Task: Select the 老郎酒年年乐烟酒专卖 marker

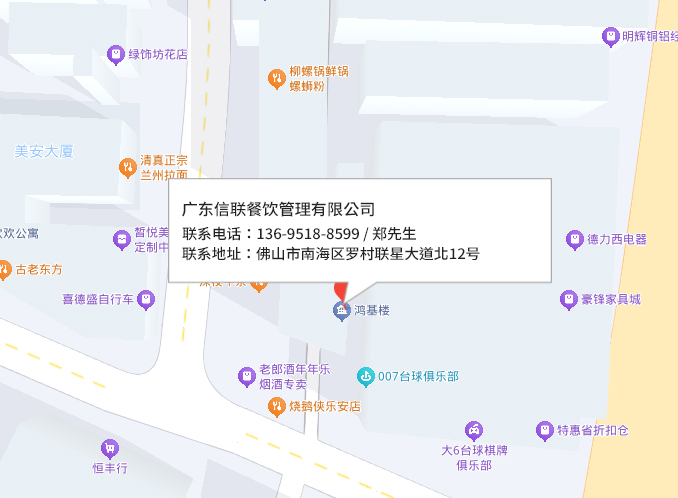Action: click(x=246, y=376)
